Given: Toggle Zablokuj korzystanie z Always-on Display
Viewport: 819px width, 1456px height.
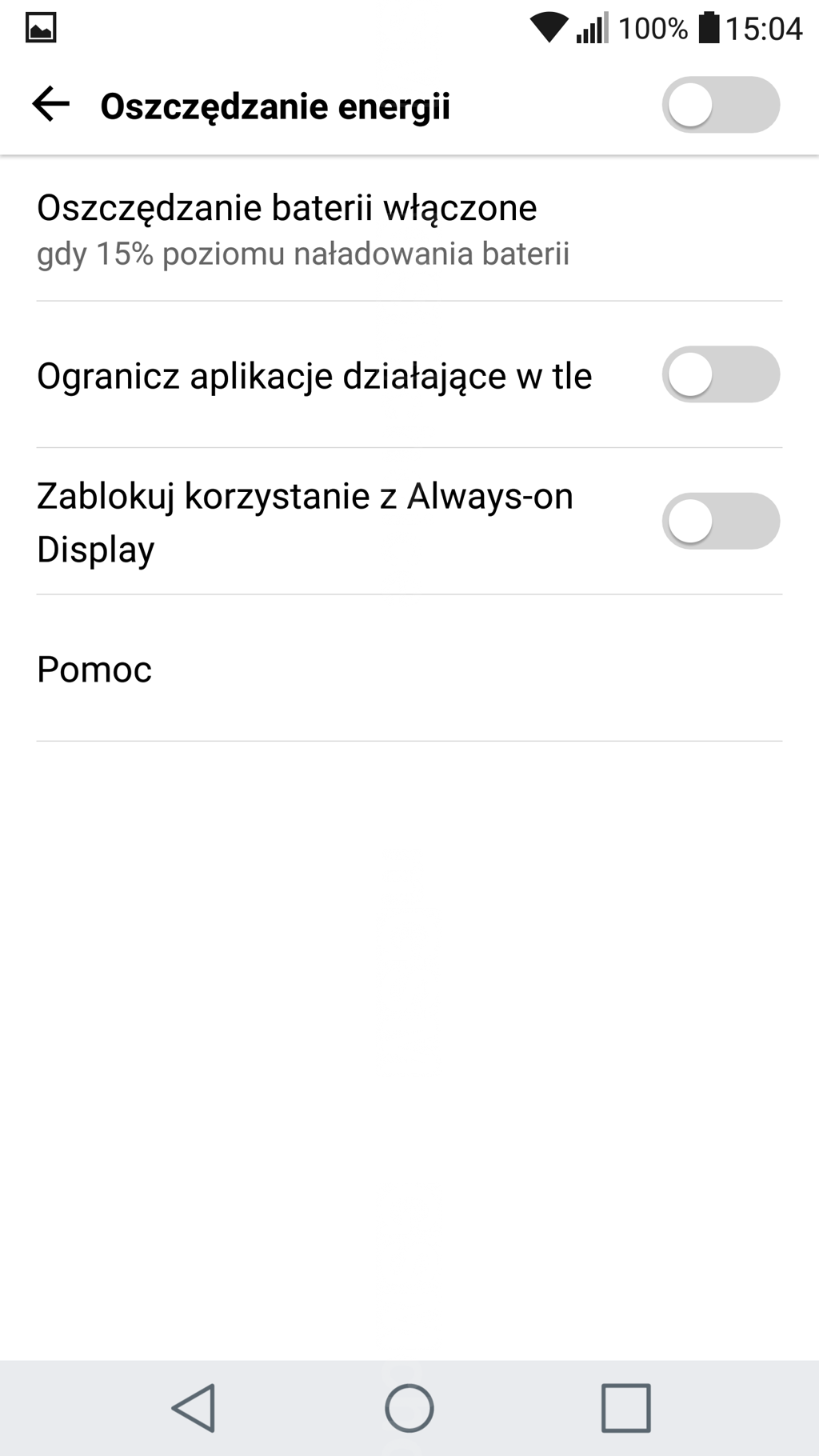Looking at the screenshot, I should [720, 522].
